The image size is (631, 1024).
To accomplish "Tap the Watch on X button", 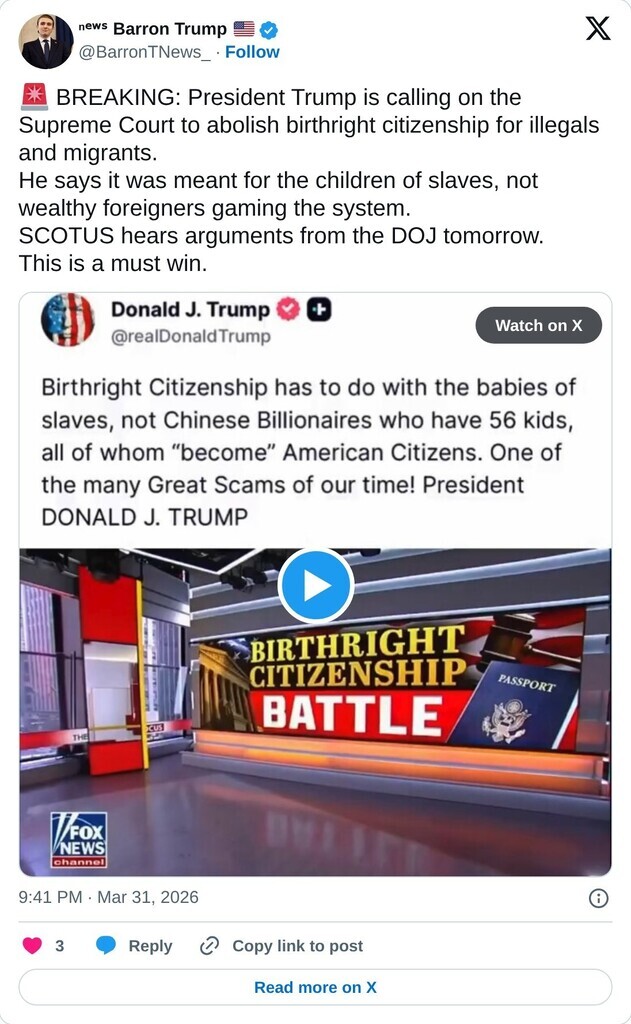I will (x=538, y=325).
